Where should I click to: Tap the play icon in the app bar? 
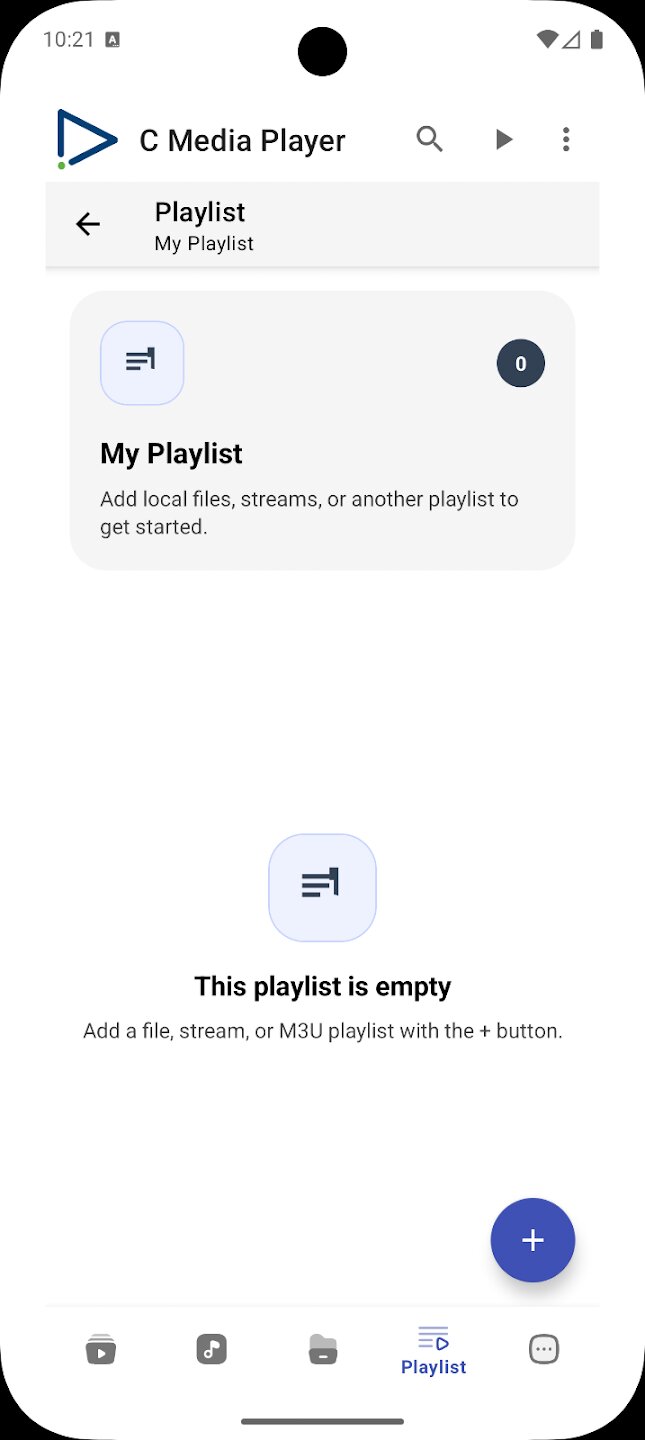pyautogui.click(x=504, y=140)
